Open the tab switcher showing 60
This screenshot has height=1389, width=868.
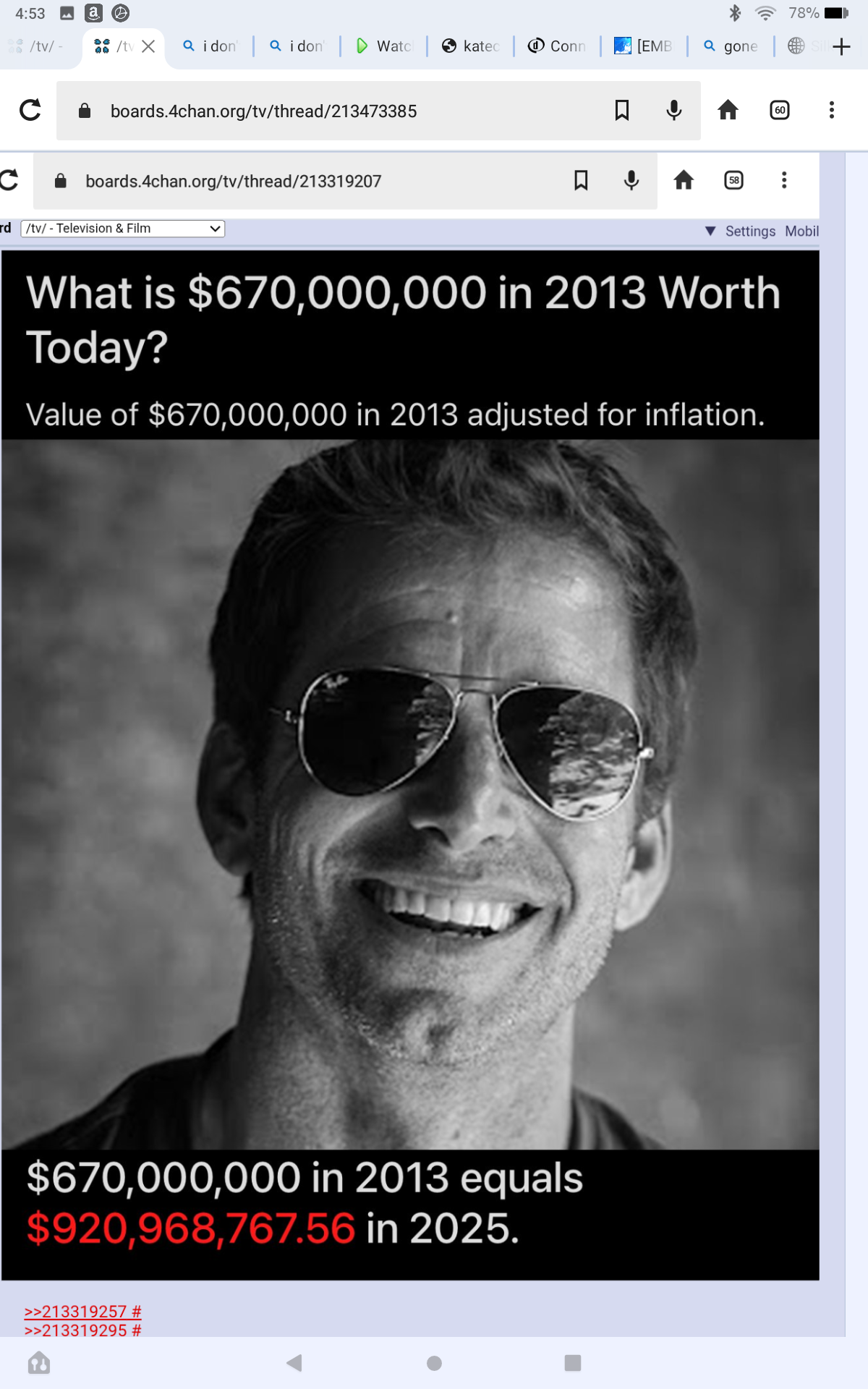(x=779, y=111)
